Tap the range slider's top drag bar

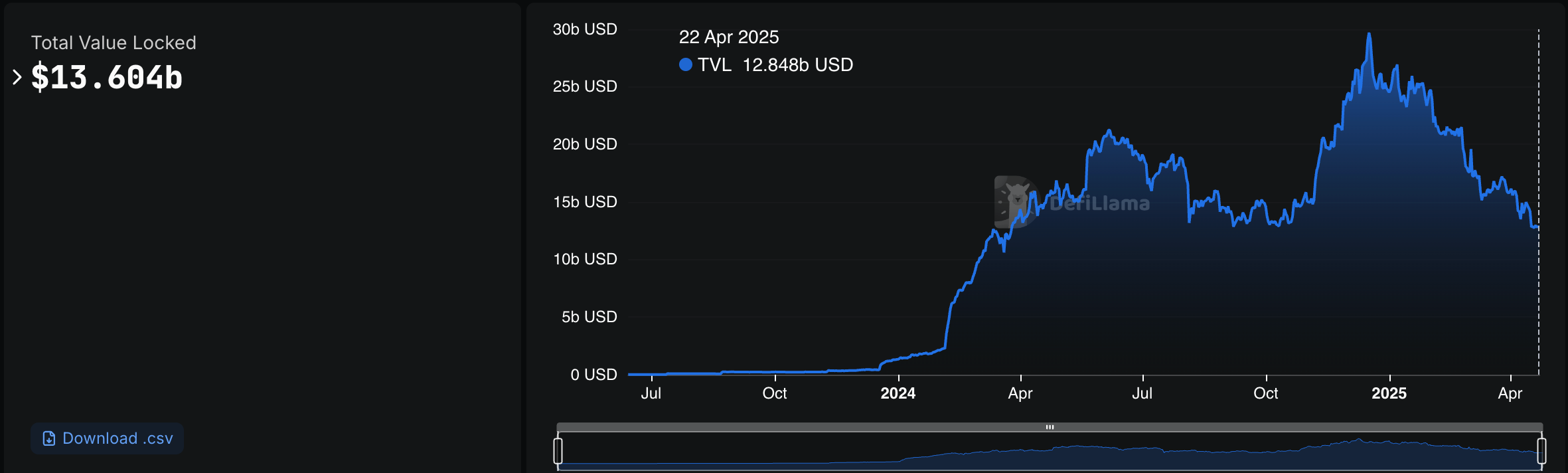1050,427
